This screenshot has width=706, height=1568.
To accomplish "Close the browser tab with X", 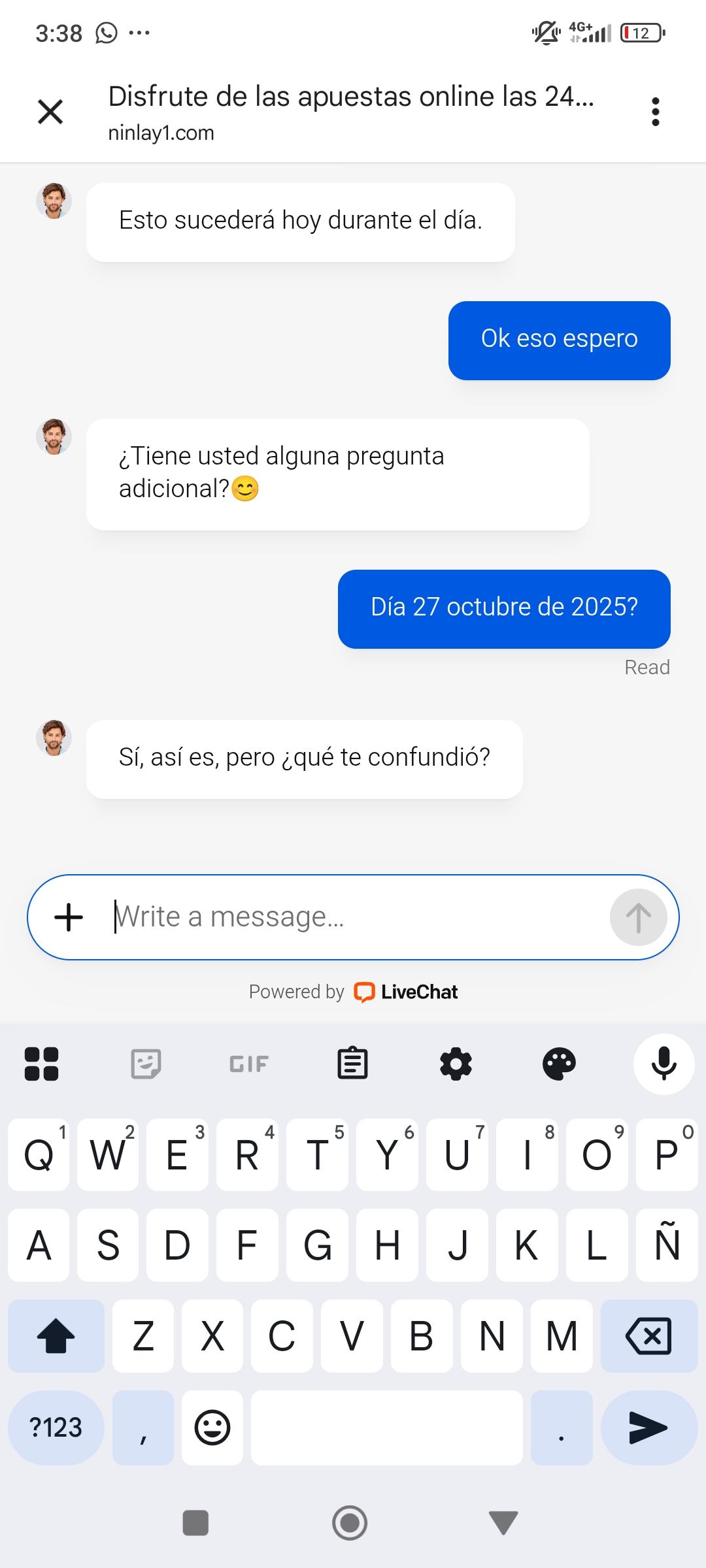I will (50, 112).
